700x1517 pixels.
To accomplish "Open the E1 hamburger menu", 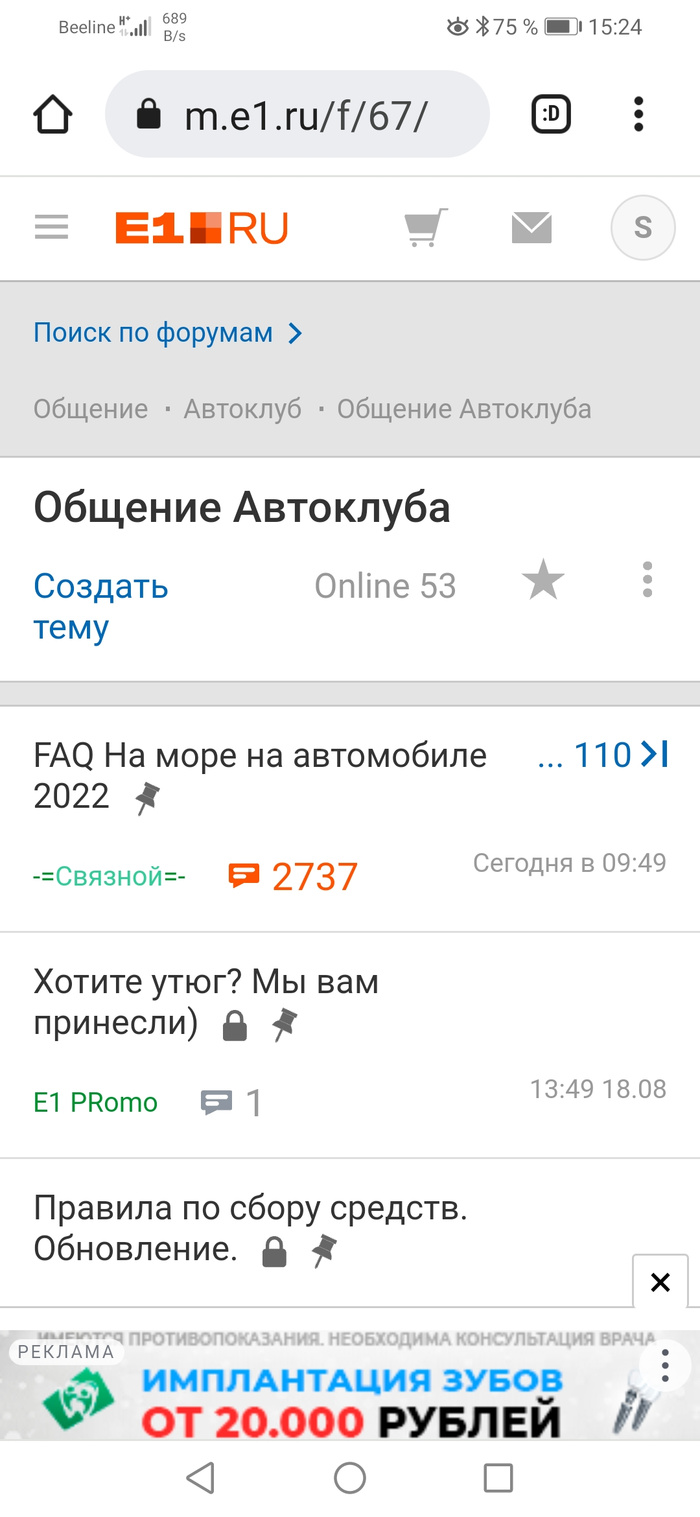I will point(52,228).
